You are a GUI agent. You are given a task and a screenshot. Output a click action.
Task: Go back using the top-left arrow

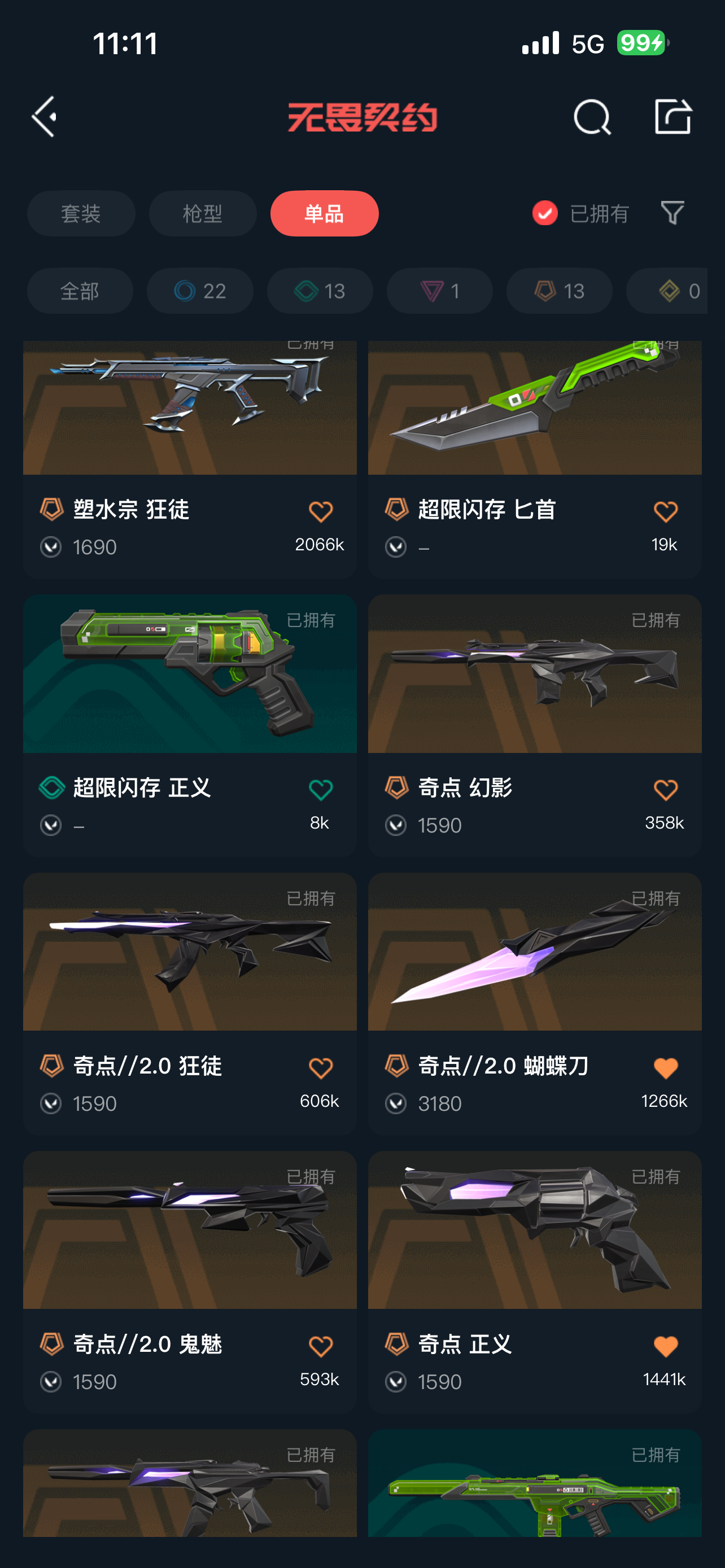tap(45, 116)
